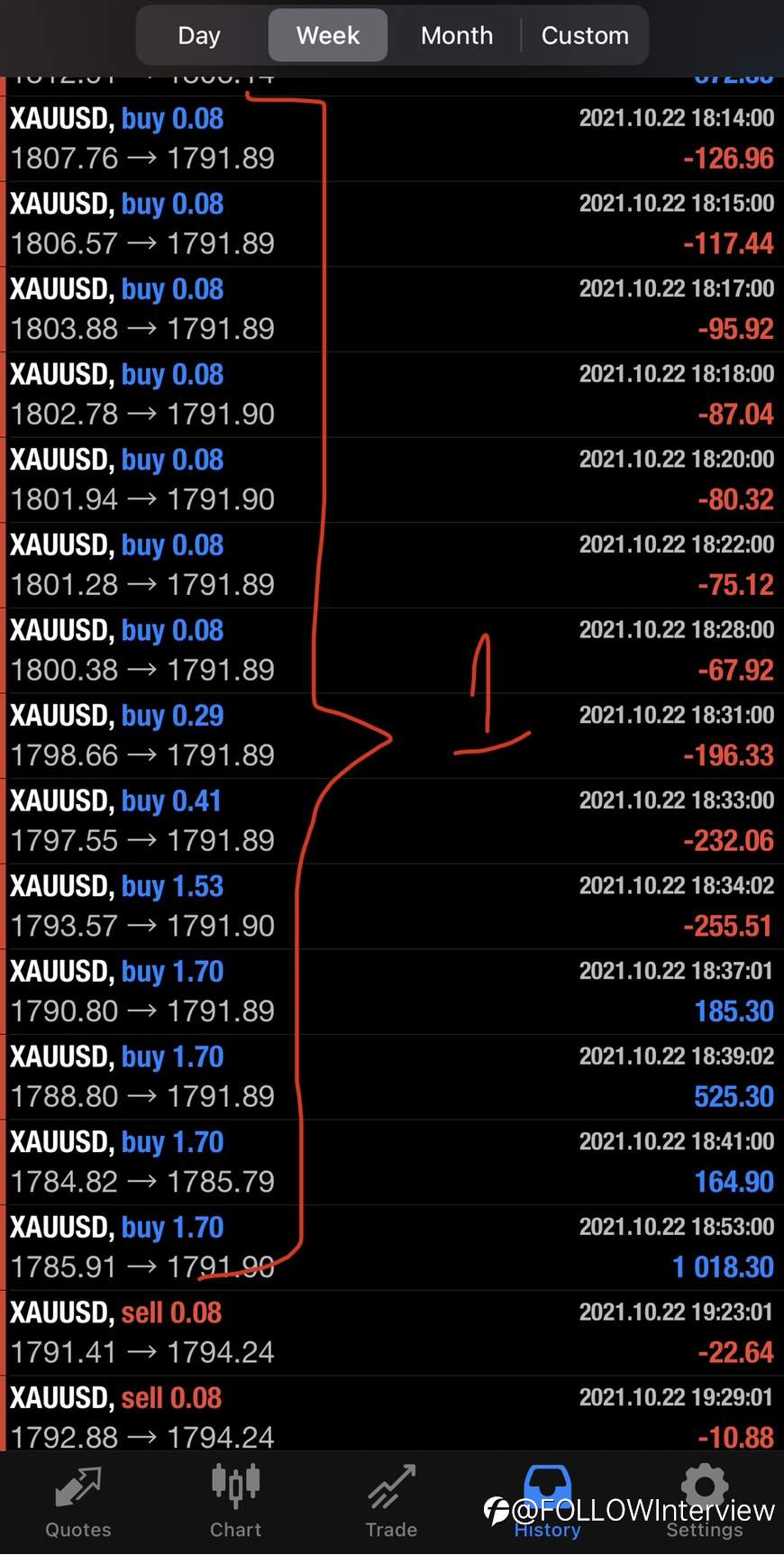
Task: Expand the buy 0.08 trade opened at 1803.88
Action: tap(392, 309)
